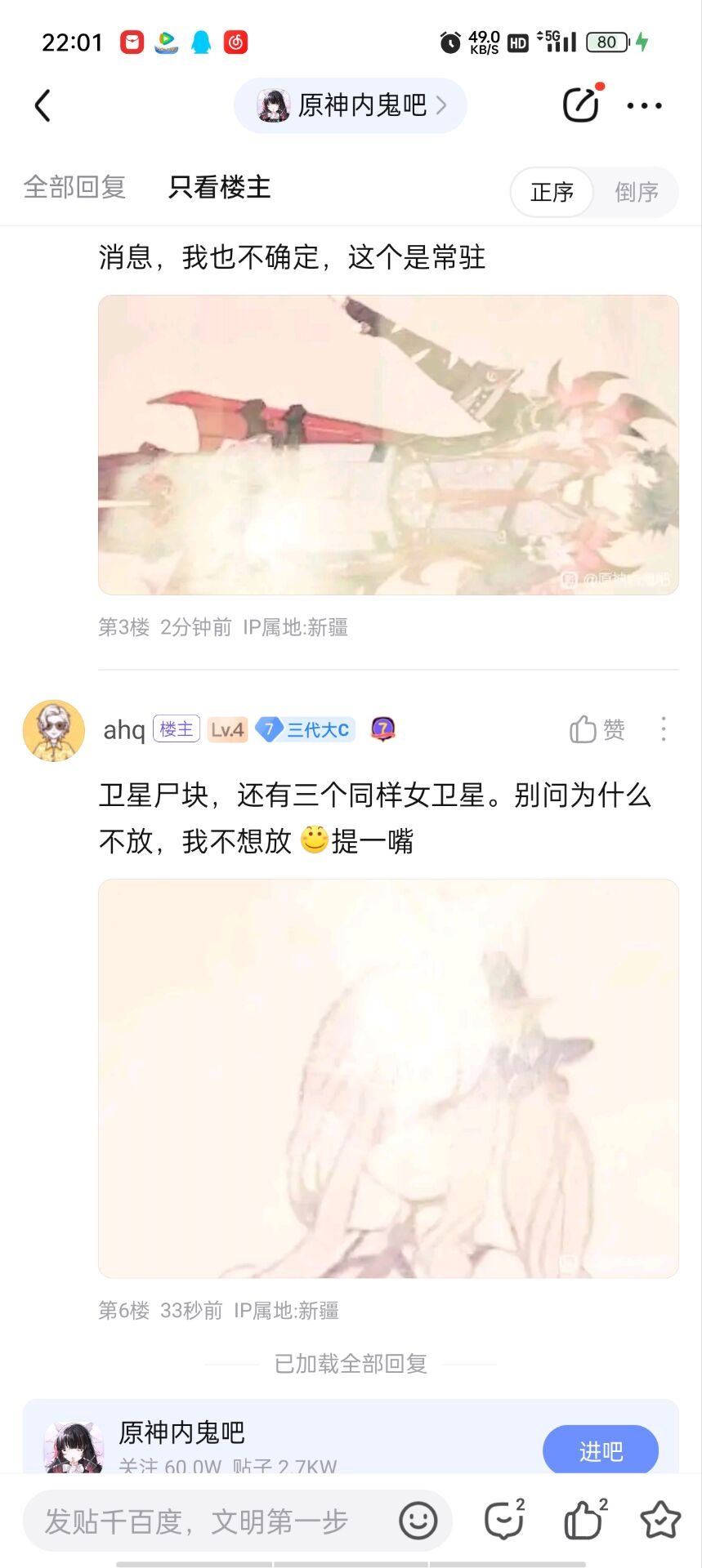Open ahq's profile avatar

pos(54,730)
